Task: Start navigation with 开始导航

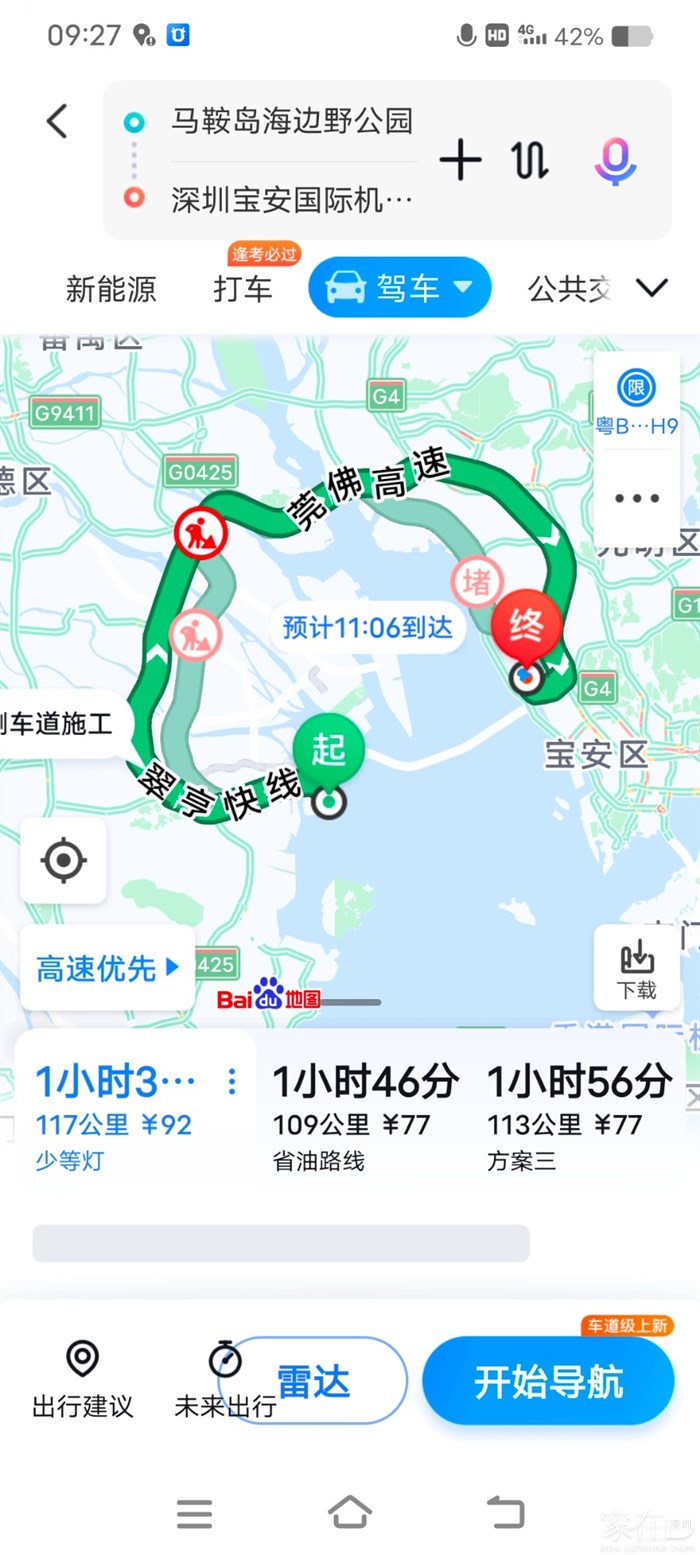Action: (x=548, y=1381)
